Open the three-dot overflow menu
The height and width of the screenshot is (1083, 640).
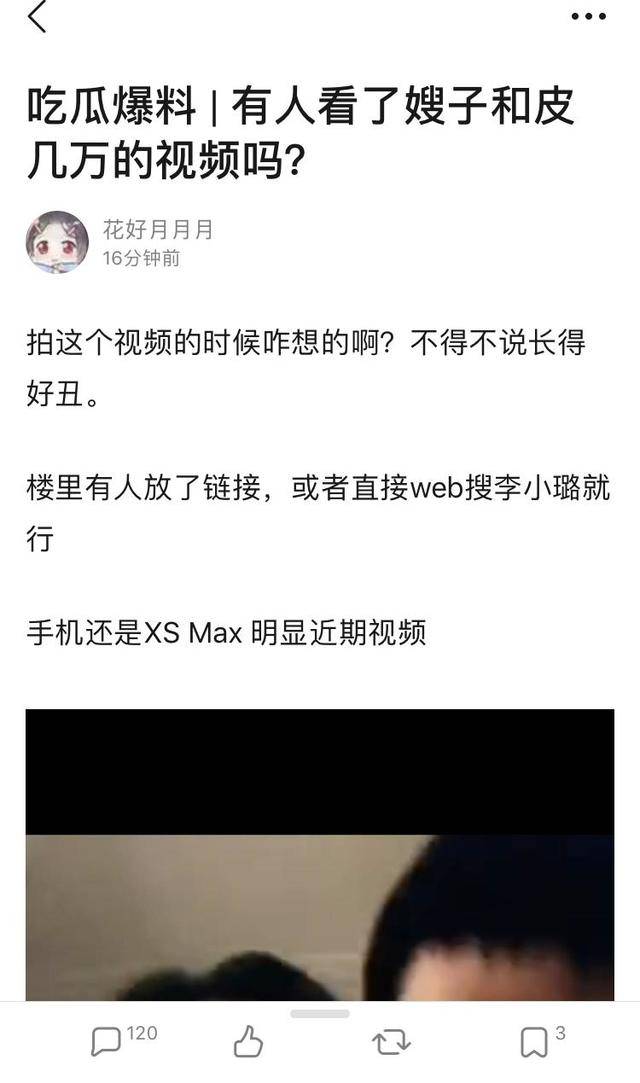(588, 16)
